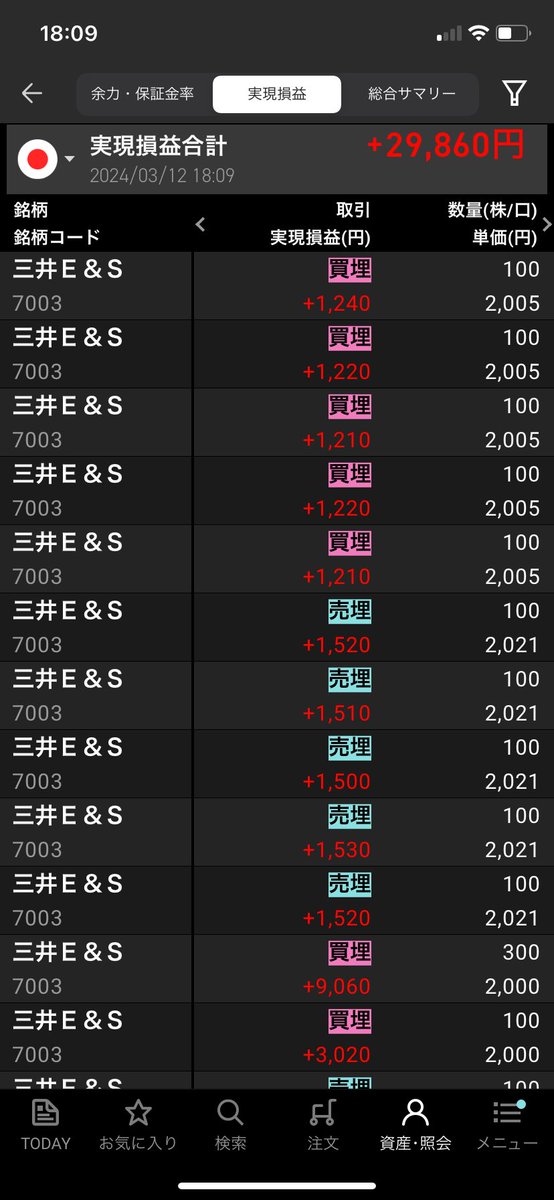
Task: Tap the right column arrow in header
Action: click(546, 224)
